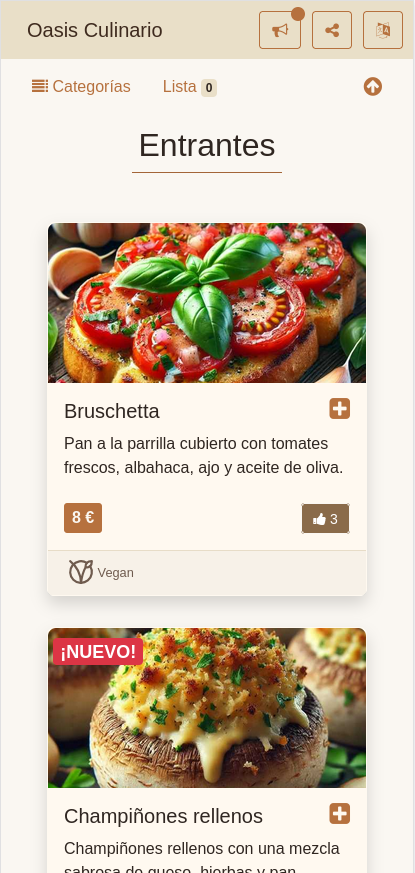Open the announcements megaphone button
Image resolution: width=415 pixels, height=873 pixels.
(280, 30)
